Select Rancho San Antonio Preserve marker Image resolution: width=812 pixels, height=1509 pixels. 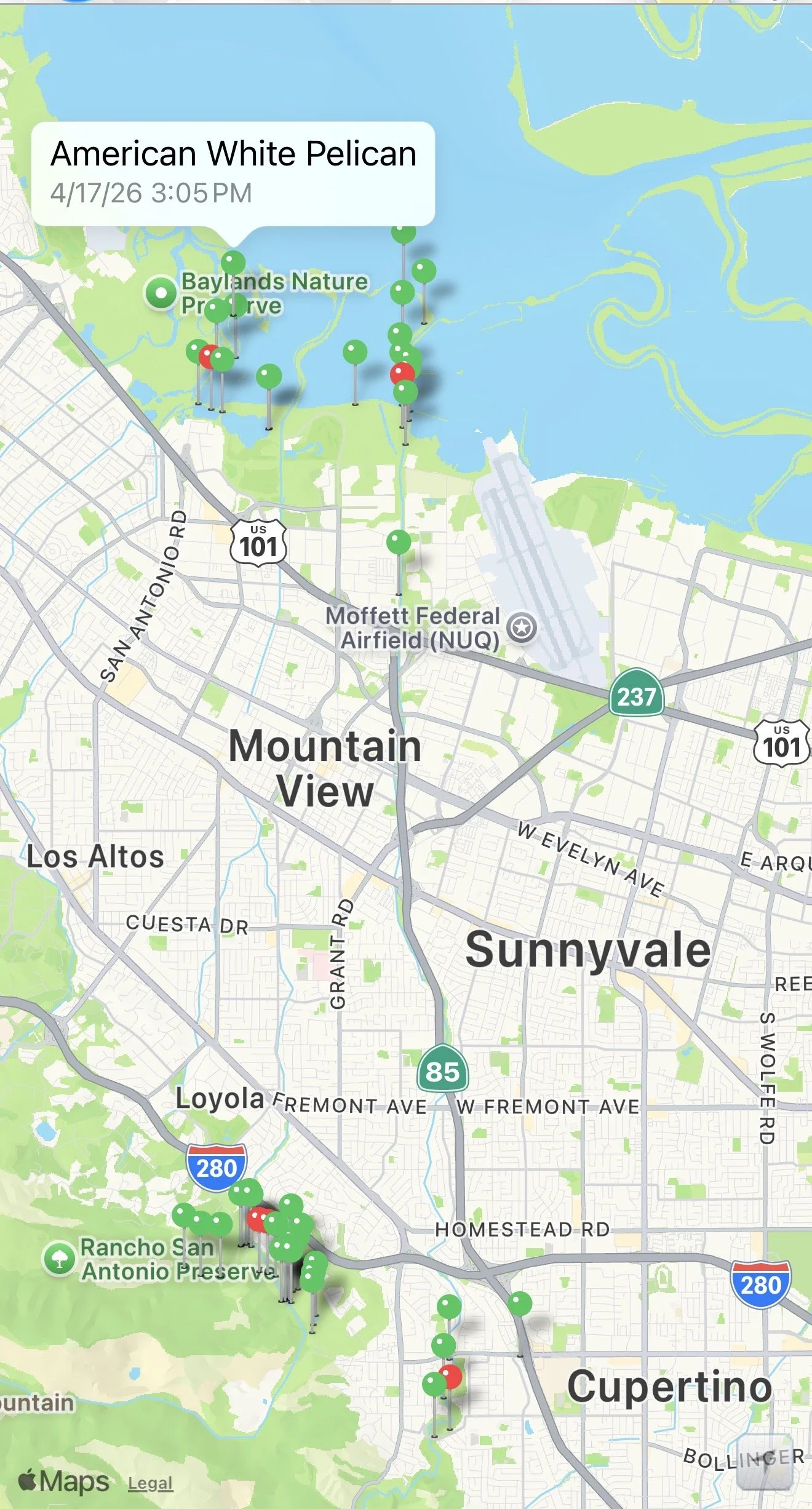[60, 1258]
